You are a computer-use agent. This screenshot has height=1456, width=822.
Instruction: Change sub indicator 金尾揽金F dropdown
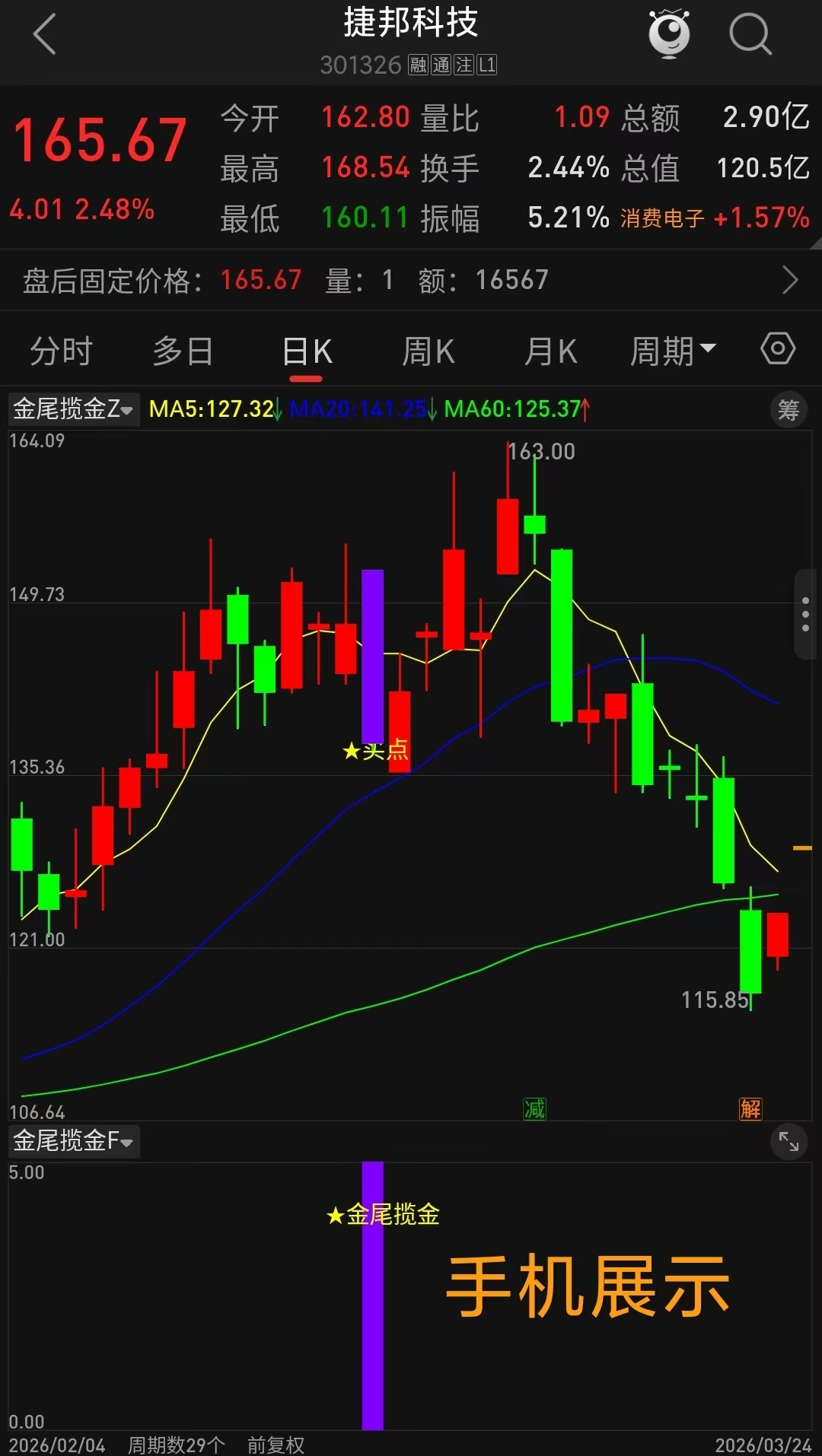(x=73, y=1141)
